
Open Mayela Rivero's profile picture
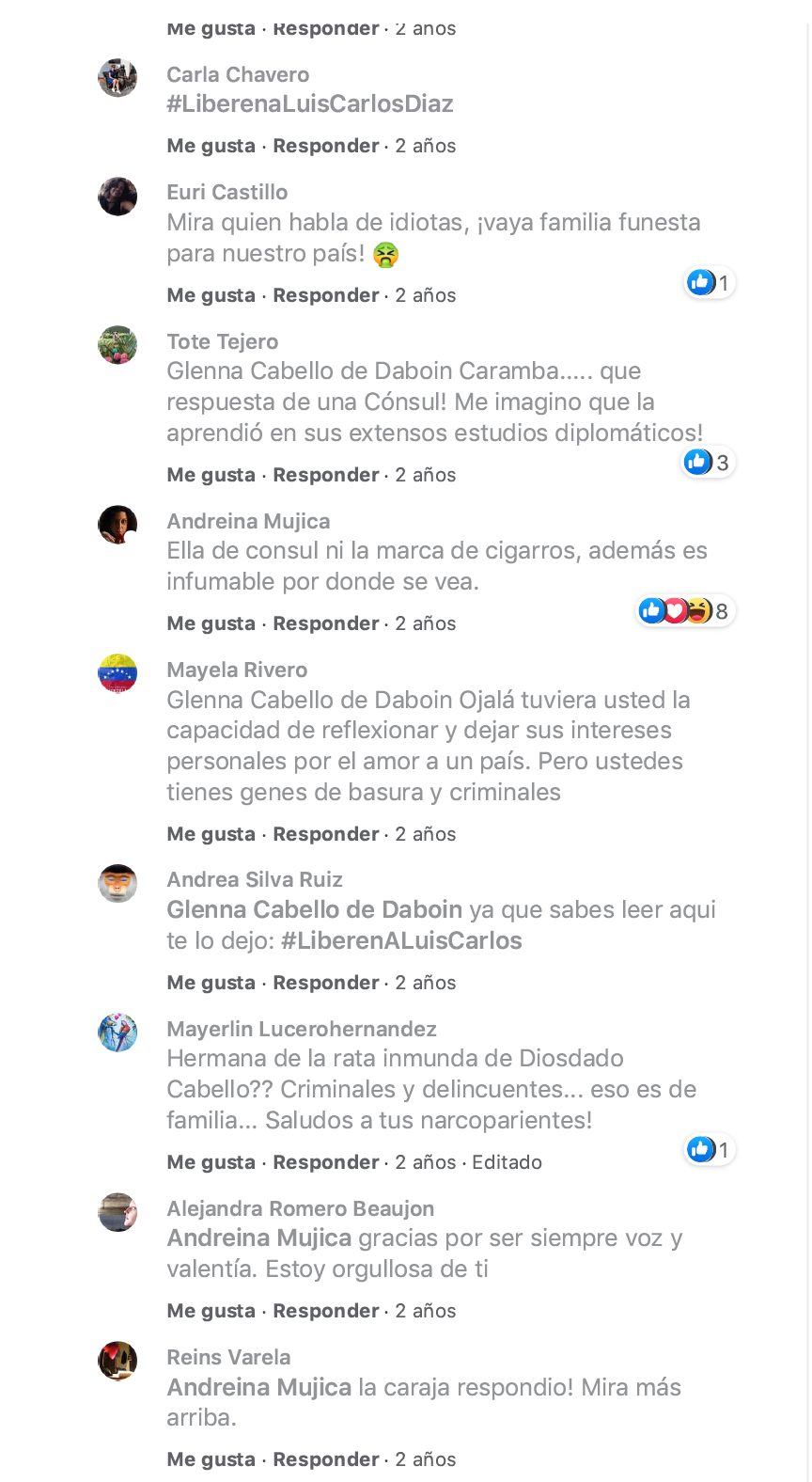pyautogui.click(x=117, y=673)
